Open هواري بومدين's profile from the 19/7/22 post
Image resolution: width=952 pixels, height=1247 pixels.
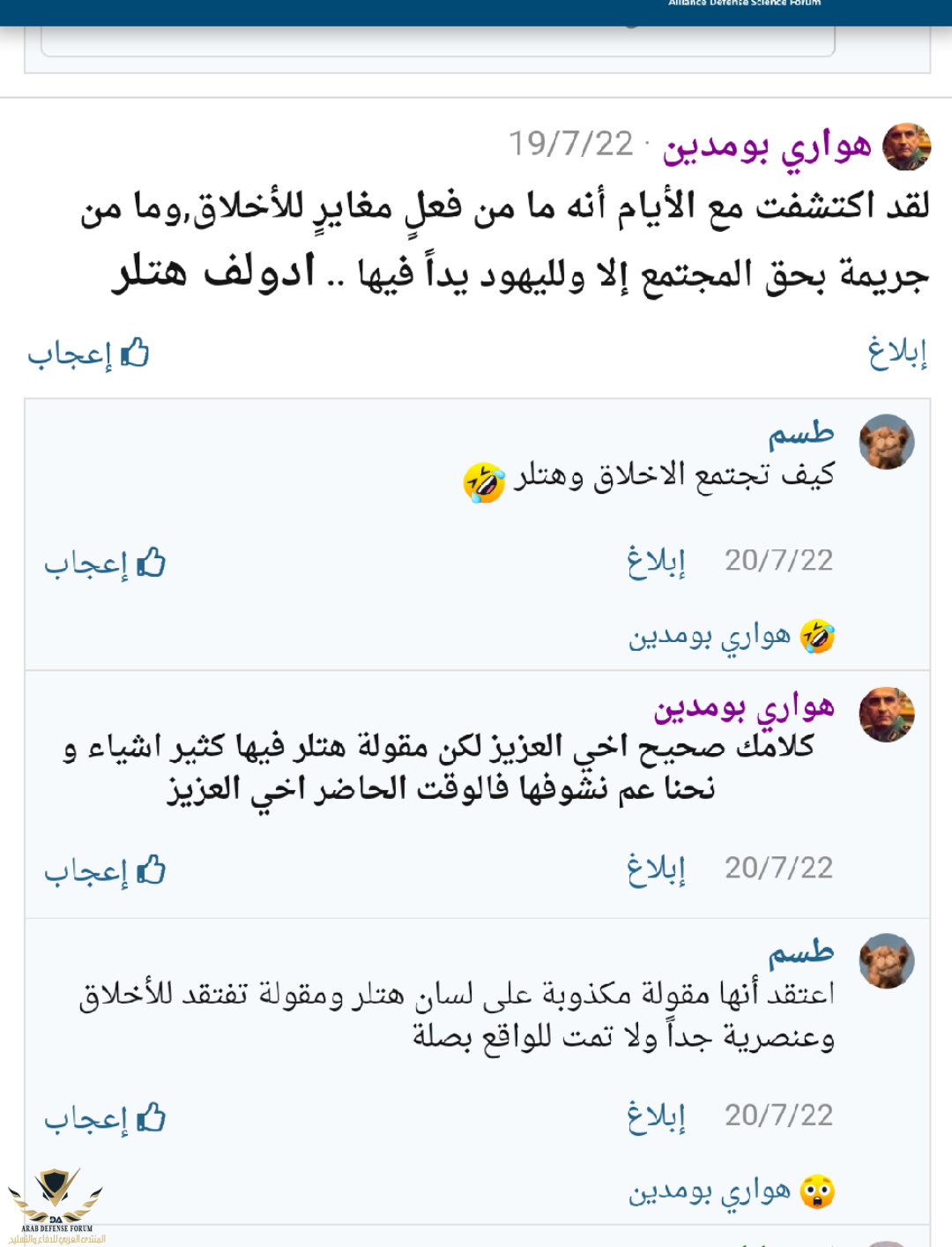tap(767, 146)
